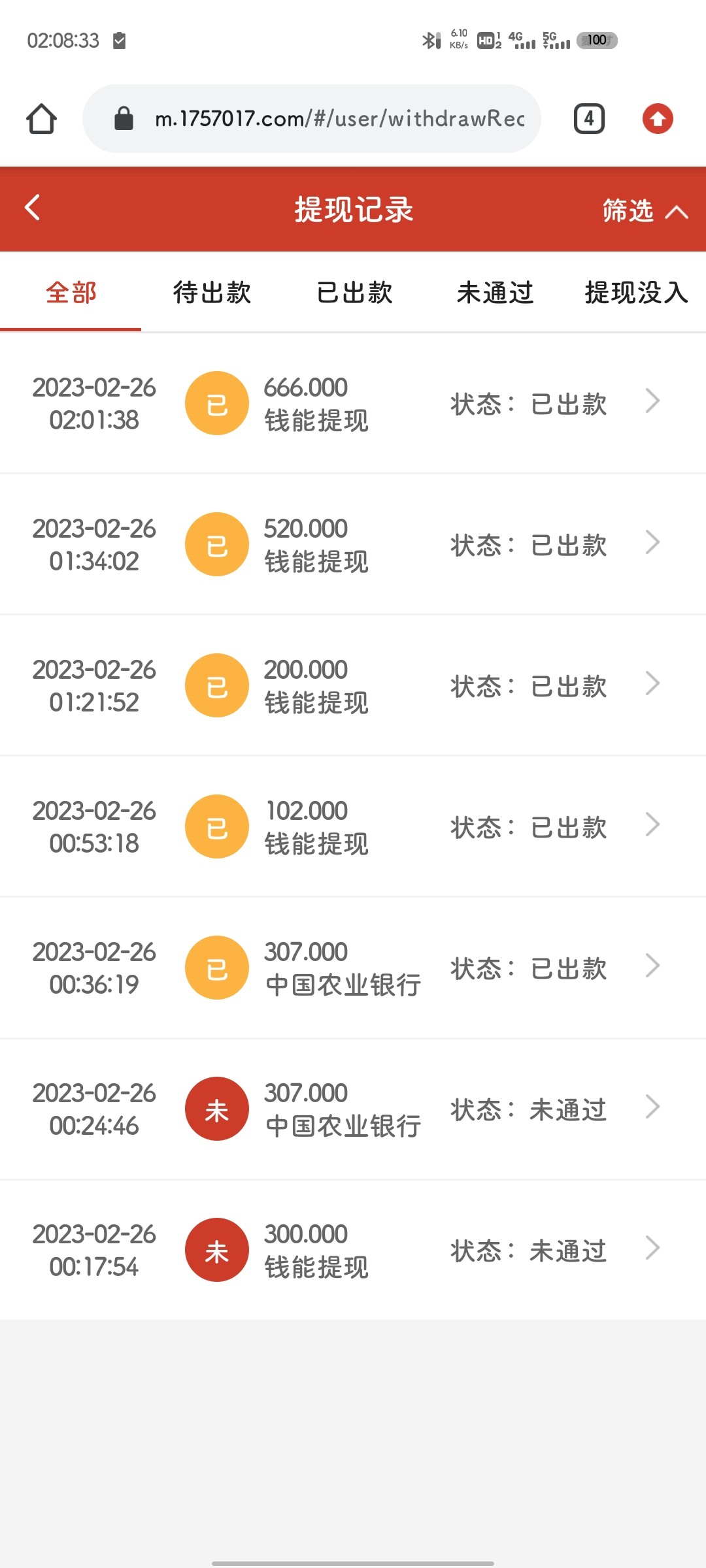Open the 520.000 withdrawal record
706x1568 pixels.
click(353, 544)
